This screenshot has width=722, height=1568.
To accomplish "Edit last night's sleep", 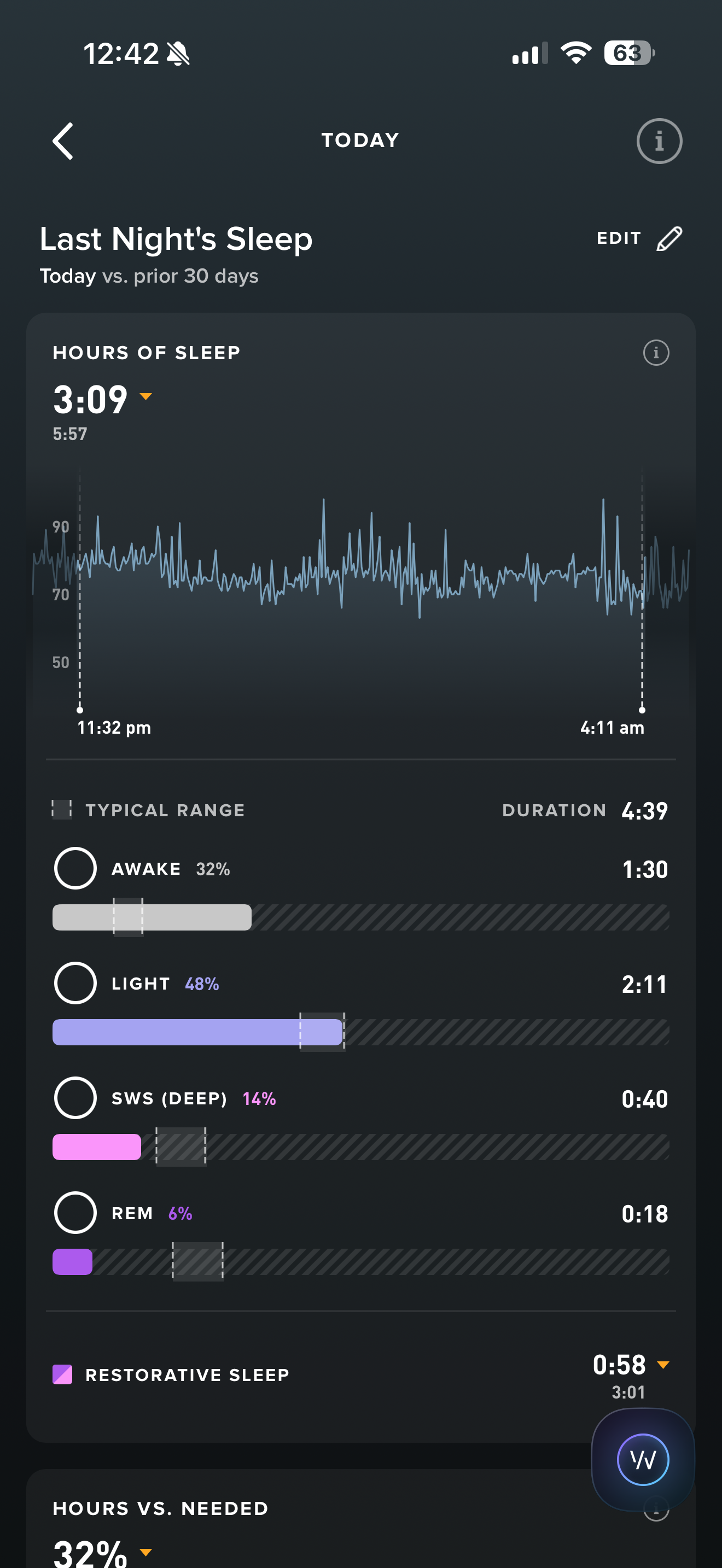I will pyautogui.click(x=639, y=238).
